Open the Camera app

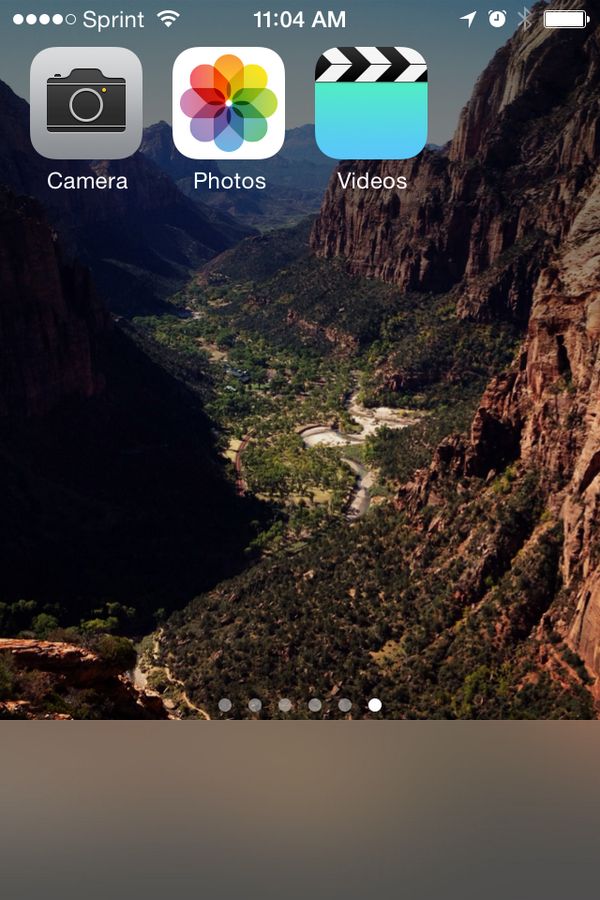(86, 103)
